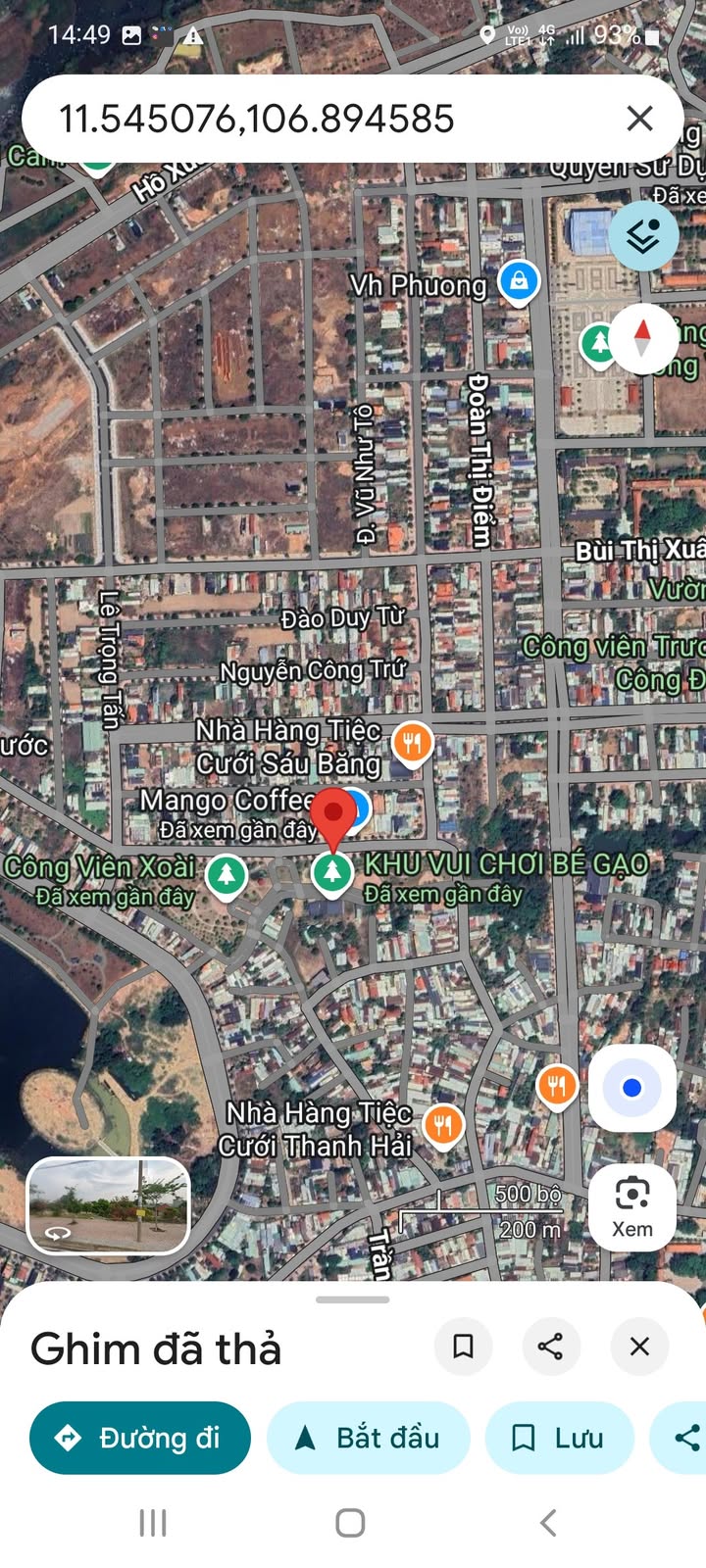Get directions with Đường đi
Viewport: 706px width, 1568px height.
pos(140,1438)
